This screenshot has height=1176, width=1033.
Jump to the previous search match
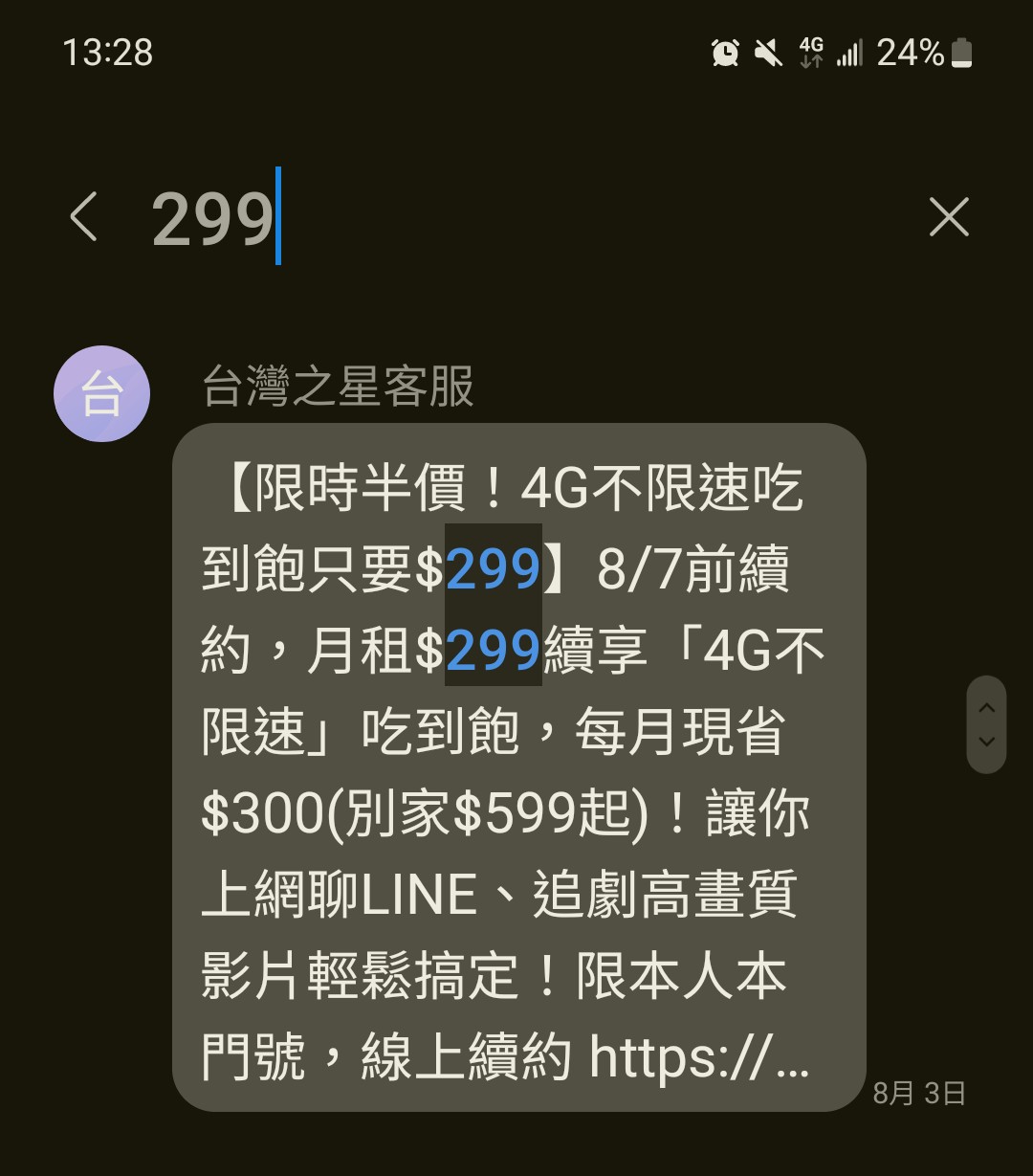[986, 708]
